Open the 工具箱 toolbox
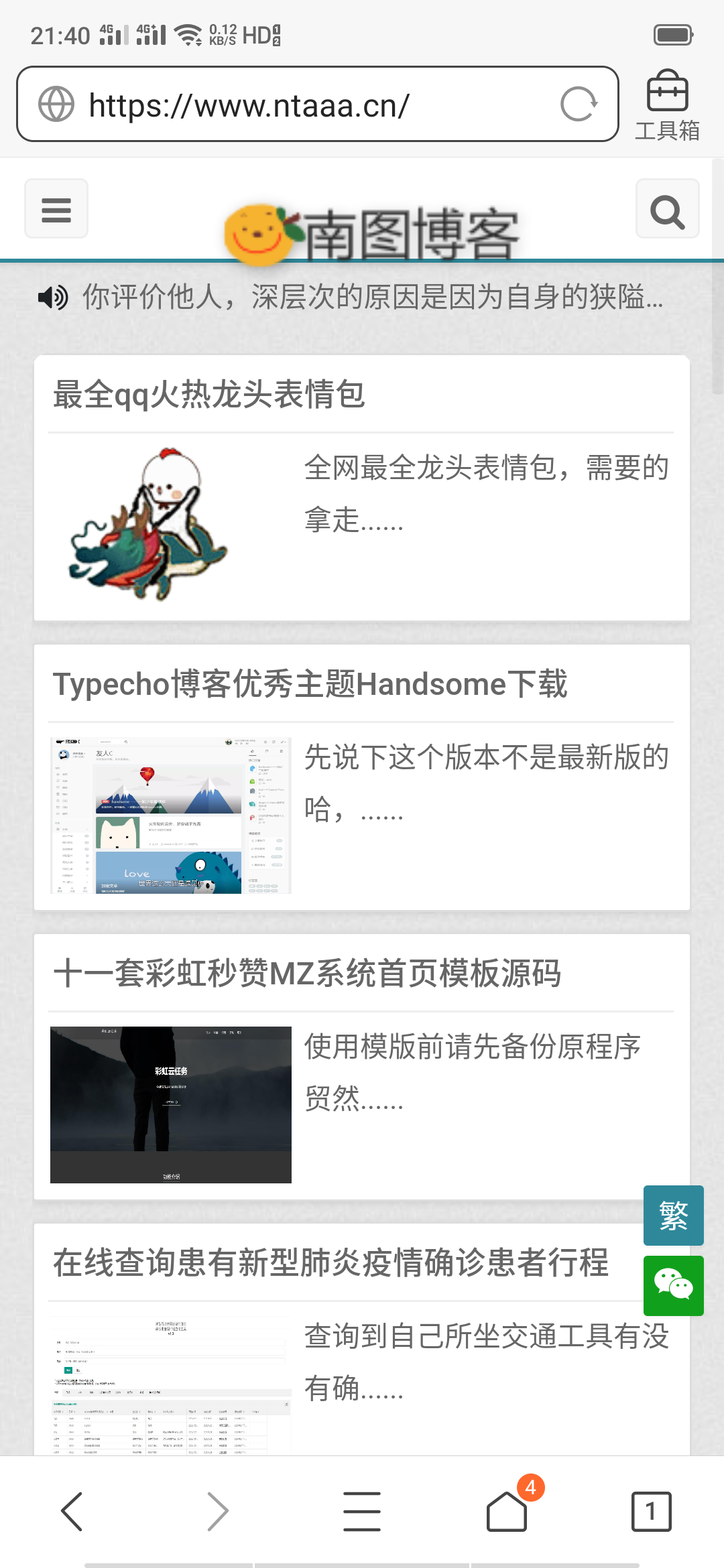Image resolution: width=724 pixels, height=1568 pixels. [x=667, y=106]
